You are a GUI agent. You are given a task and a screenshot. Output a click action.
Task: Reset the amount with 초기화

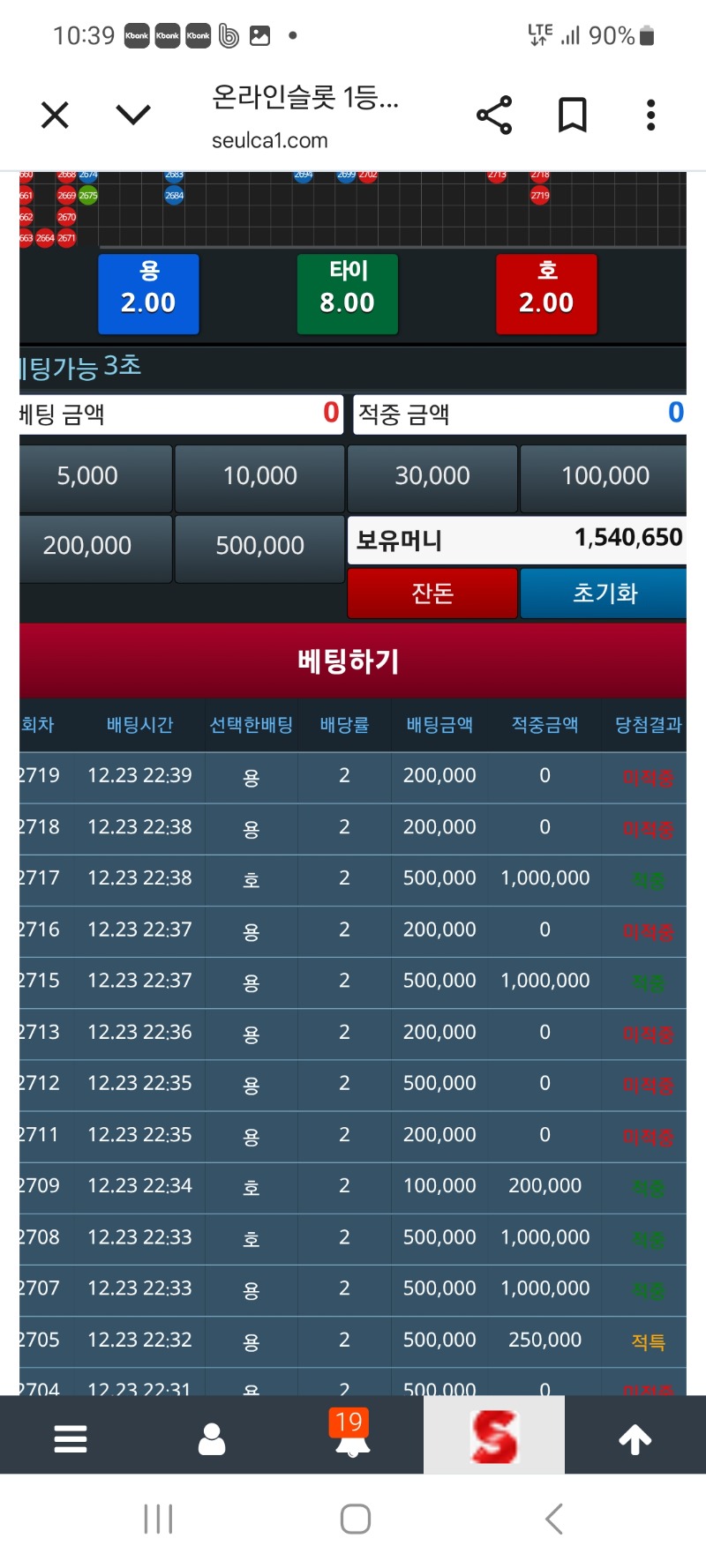[605, 593]
